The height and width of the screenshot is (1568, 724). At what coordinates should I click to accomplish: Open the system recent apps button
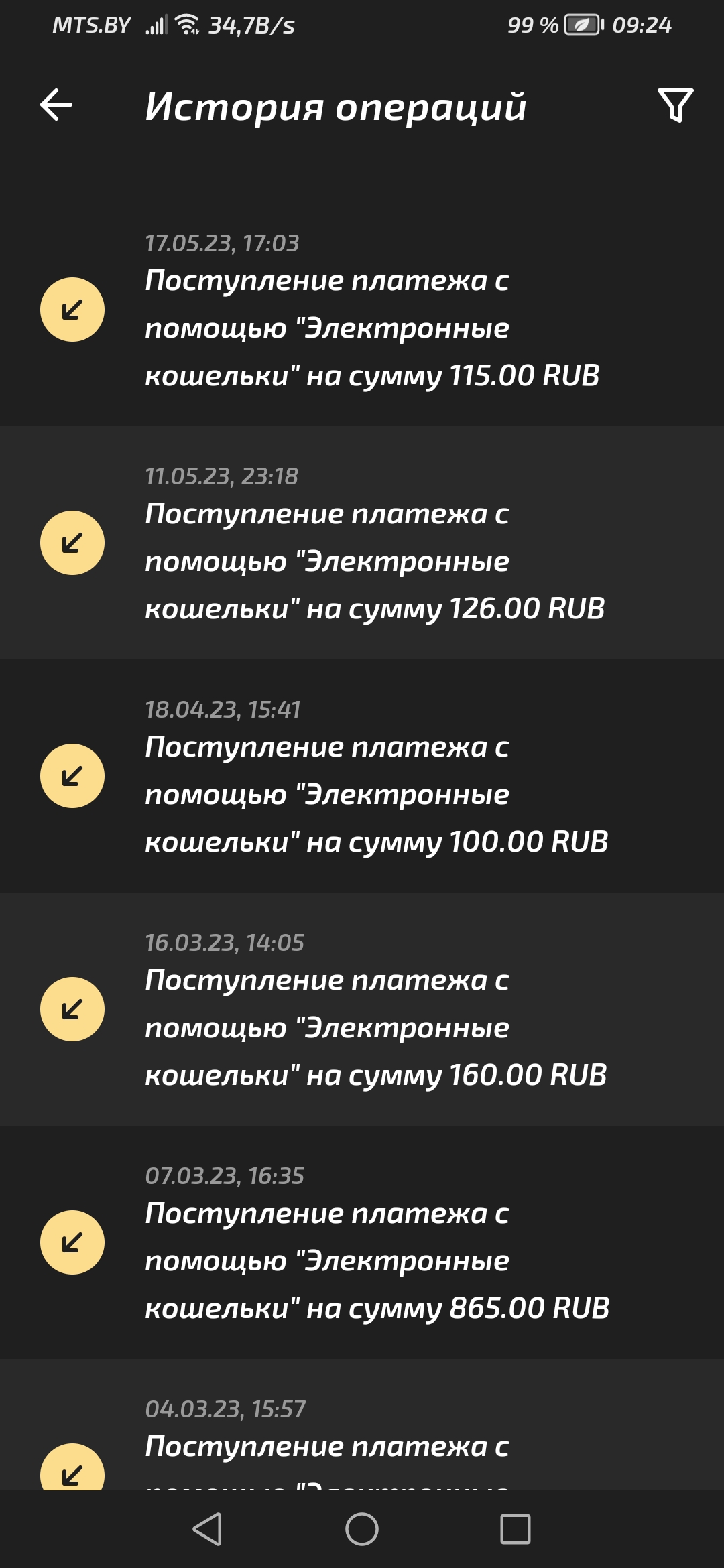click(x=516, y=1529)
